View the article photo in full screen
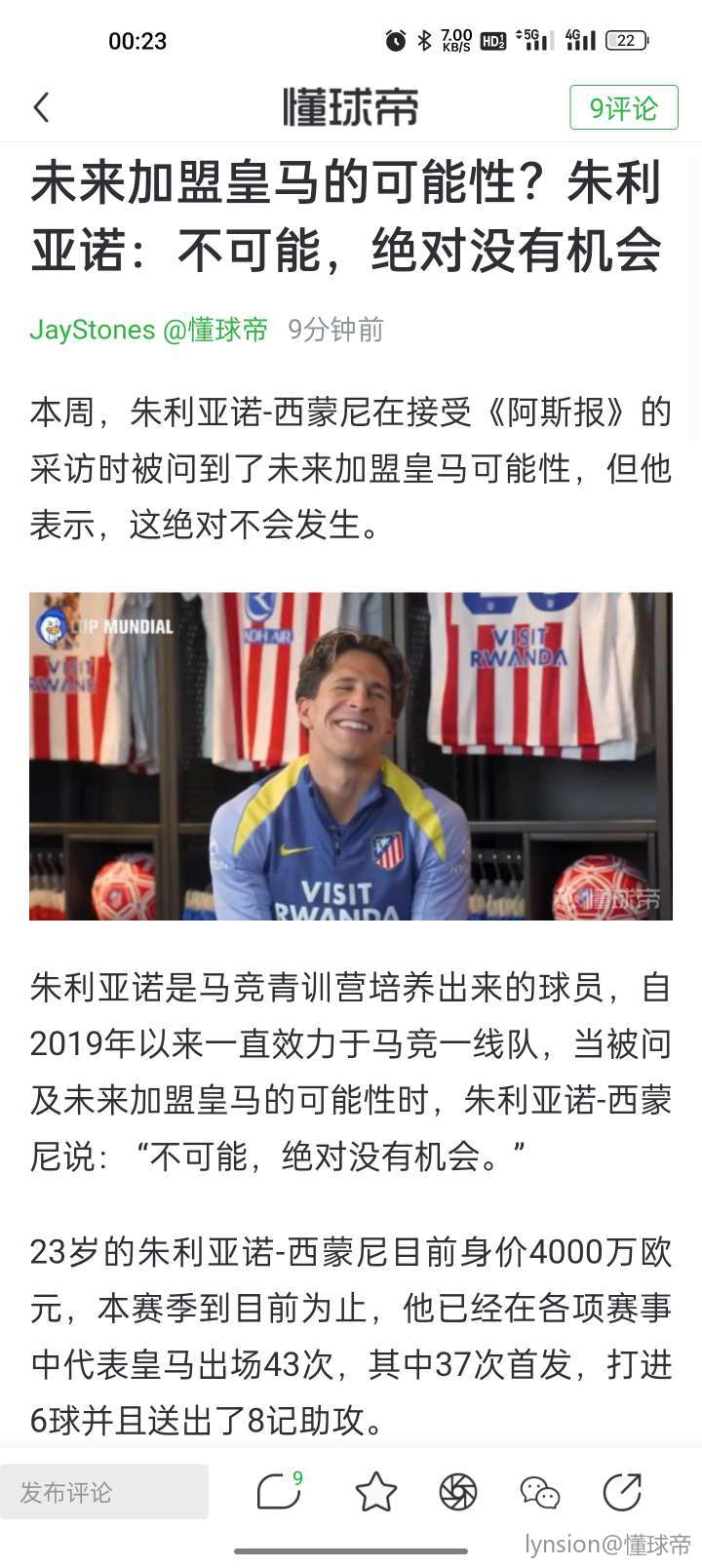This screenshot has height=1568, width=702. pyautogui.click(x=351, y=756)
